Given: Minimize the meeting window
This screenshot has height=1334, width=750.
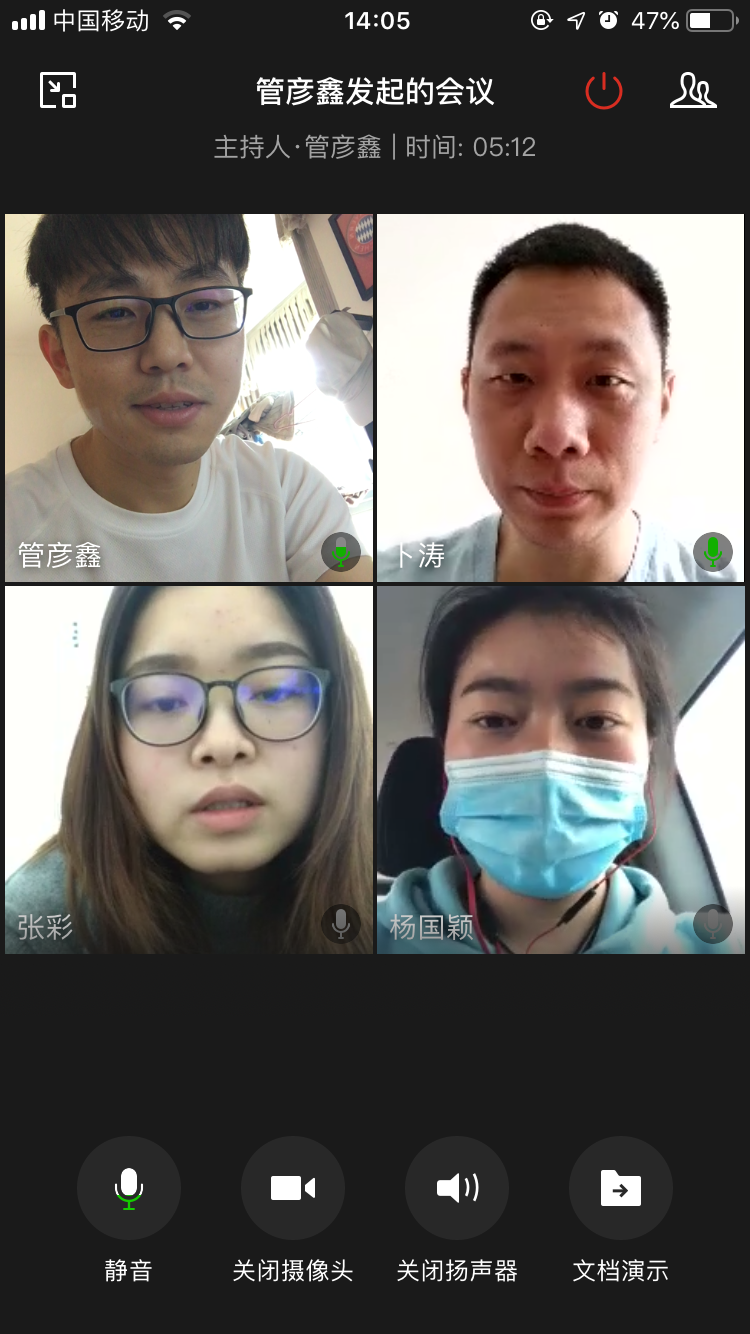Looking at the screenshot, I should [x=58, y=91].
